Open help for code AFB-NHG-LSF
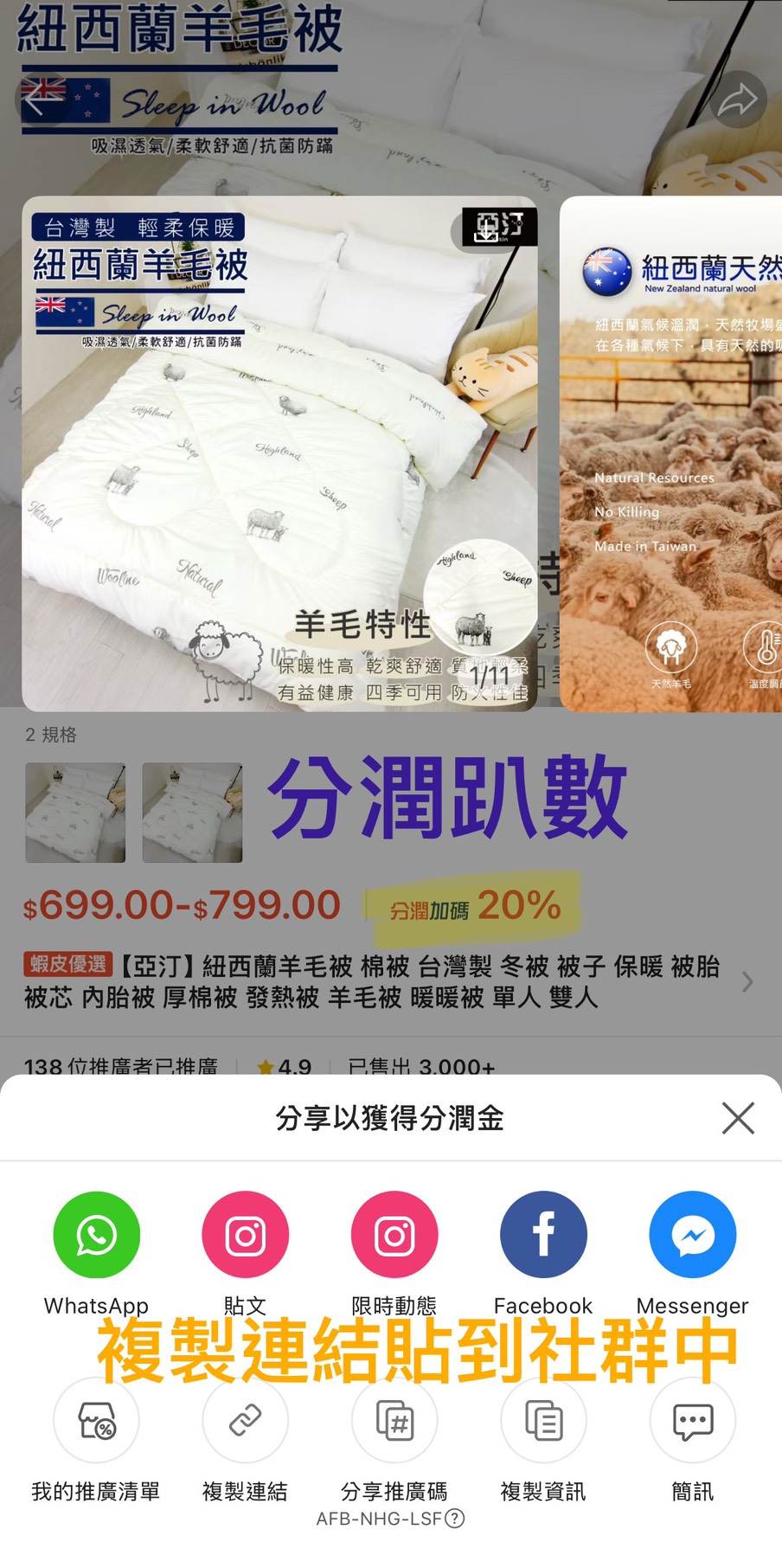 [x=453, y=1519]
